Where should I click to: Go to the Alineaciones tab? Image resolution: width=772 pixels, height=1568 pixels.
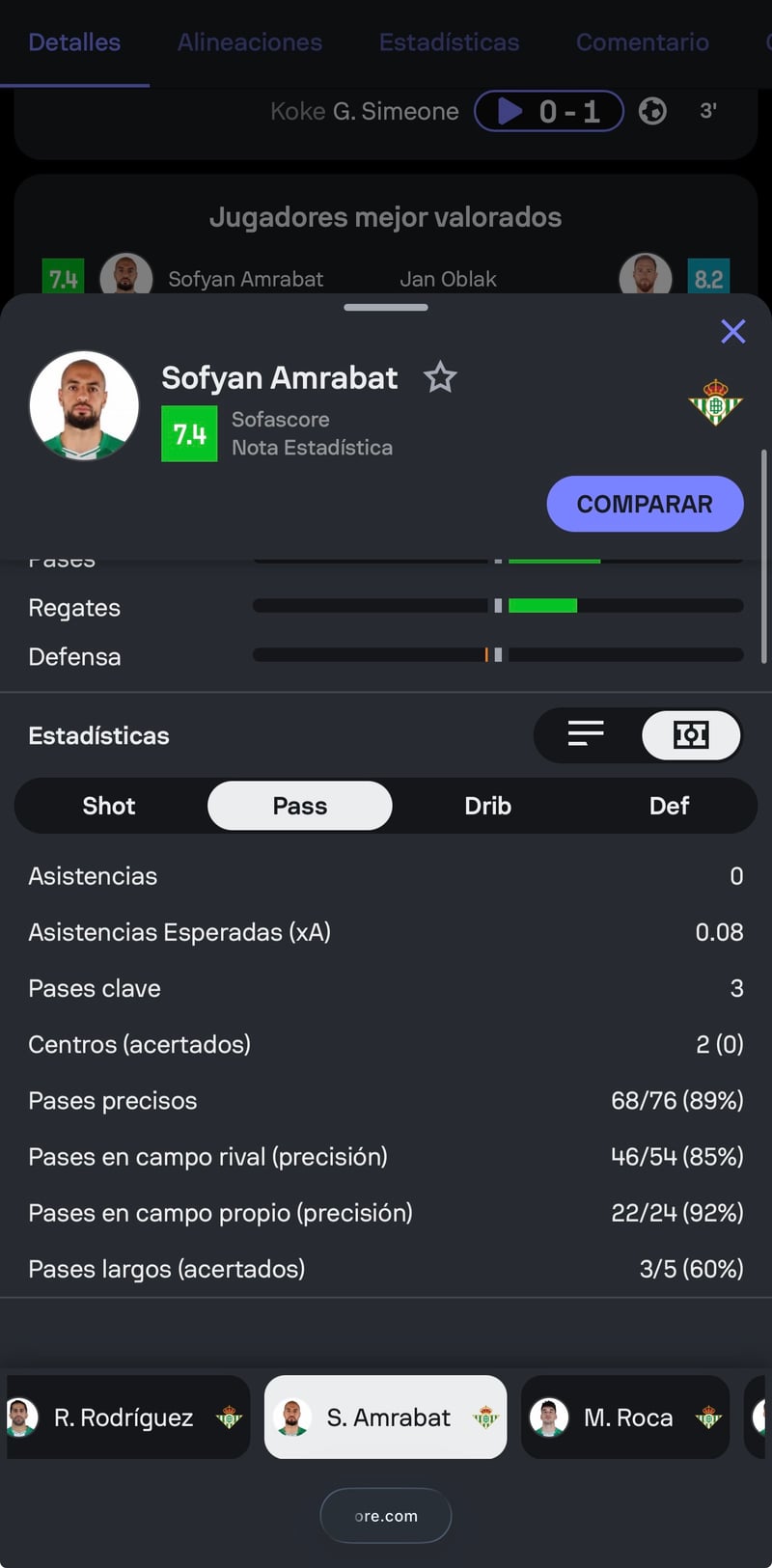click(250, 42)
